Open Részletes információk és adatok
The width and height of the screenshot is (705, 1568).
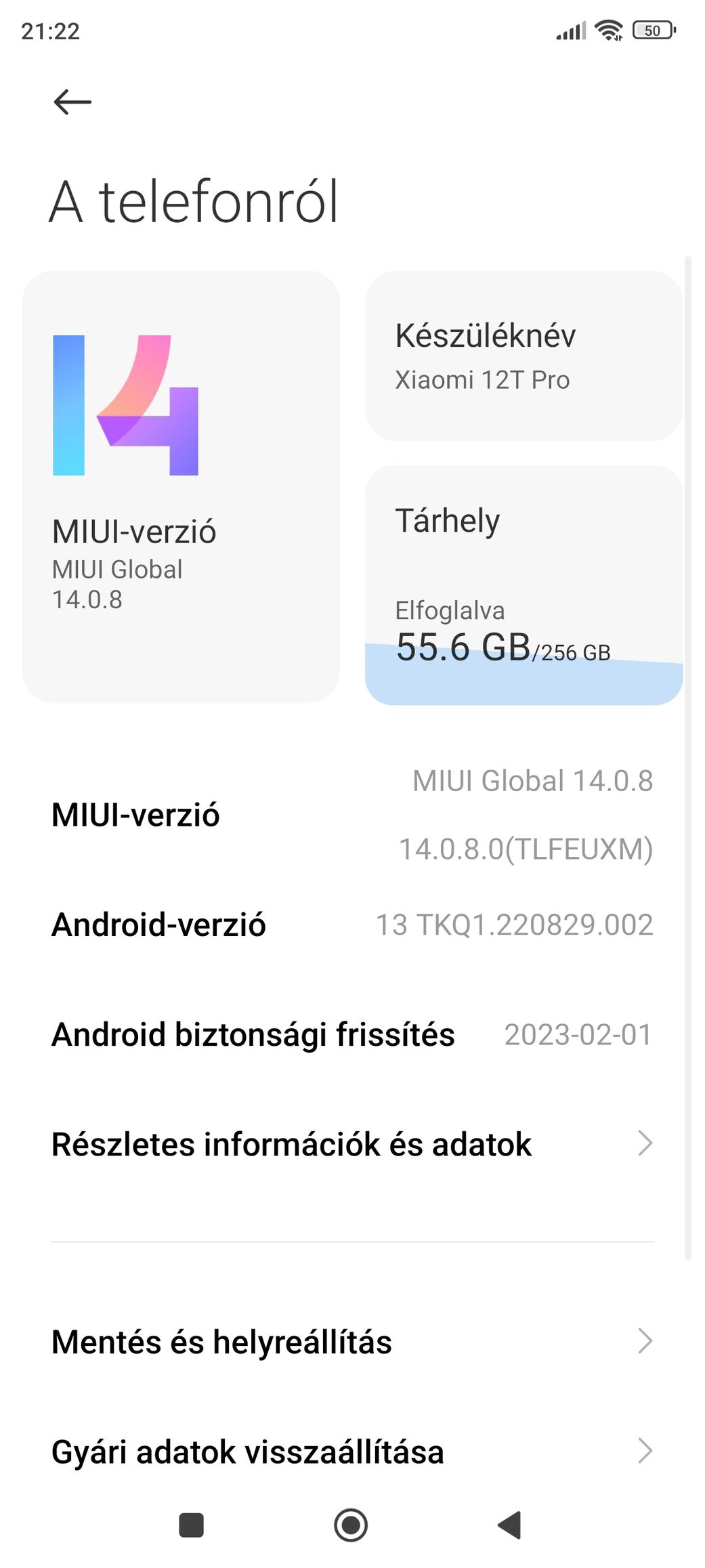[x=352, y=1144]
